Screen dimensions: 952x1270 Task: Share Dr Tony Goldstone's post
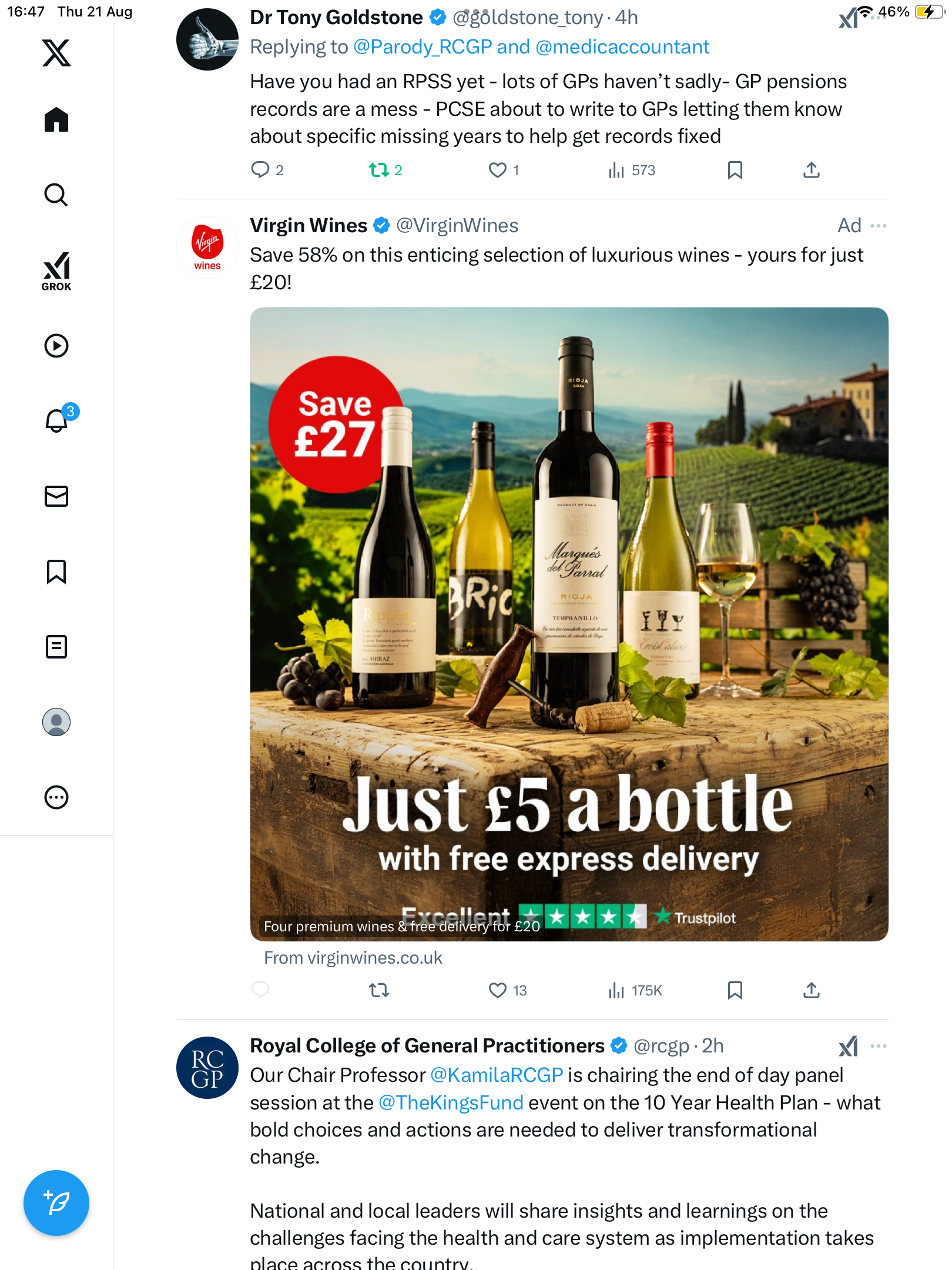click(812, 171)
